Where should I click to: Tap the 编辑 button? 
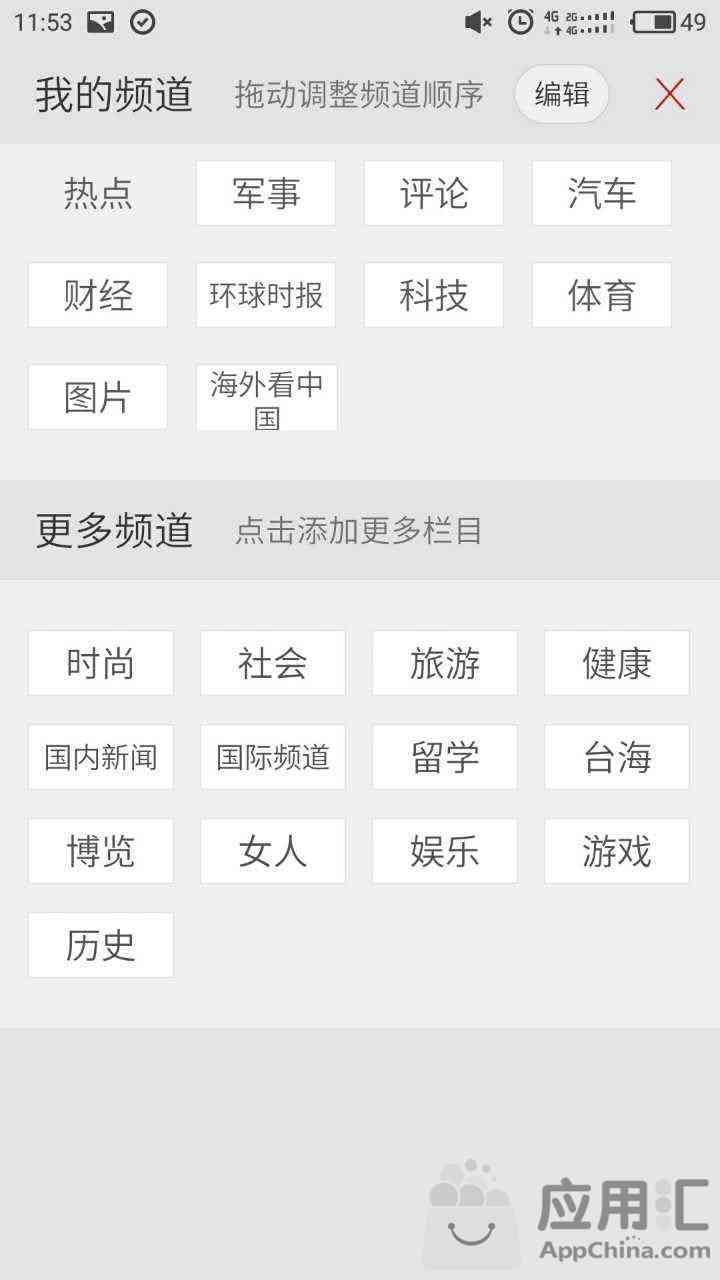(x=562, y=95)
